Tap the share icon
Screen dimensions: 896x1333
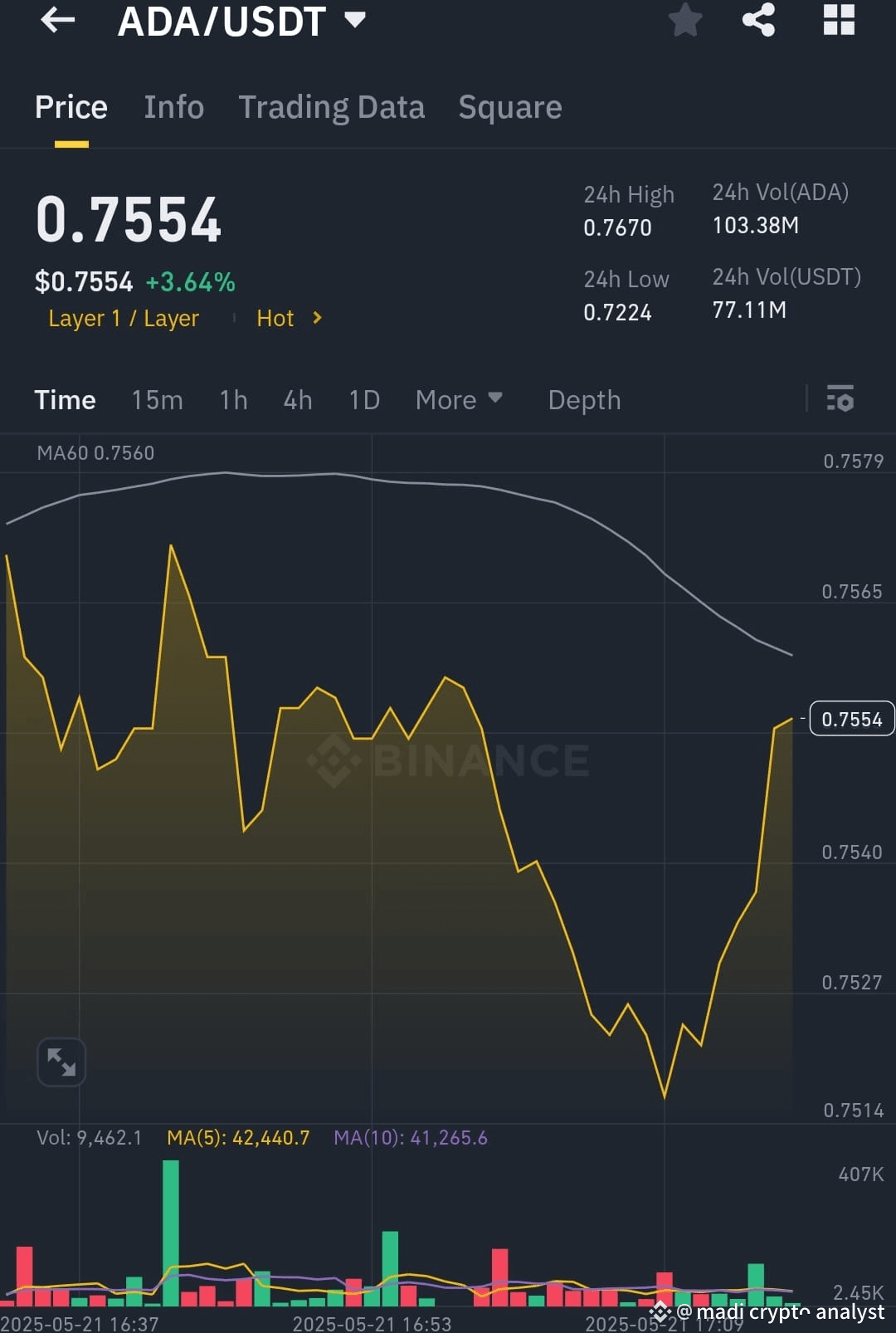pos(757,21)
